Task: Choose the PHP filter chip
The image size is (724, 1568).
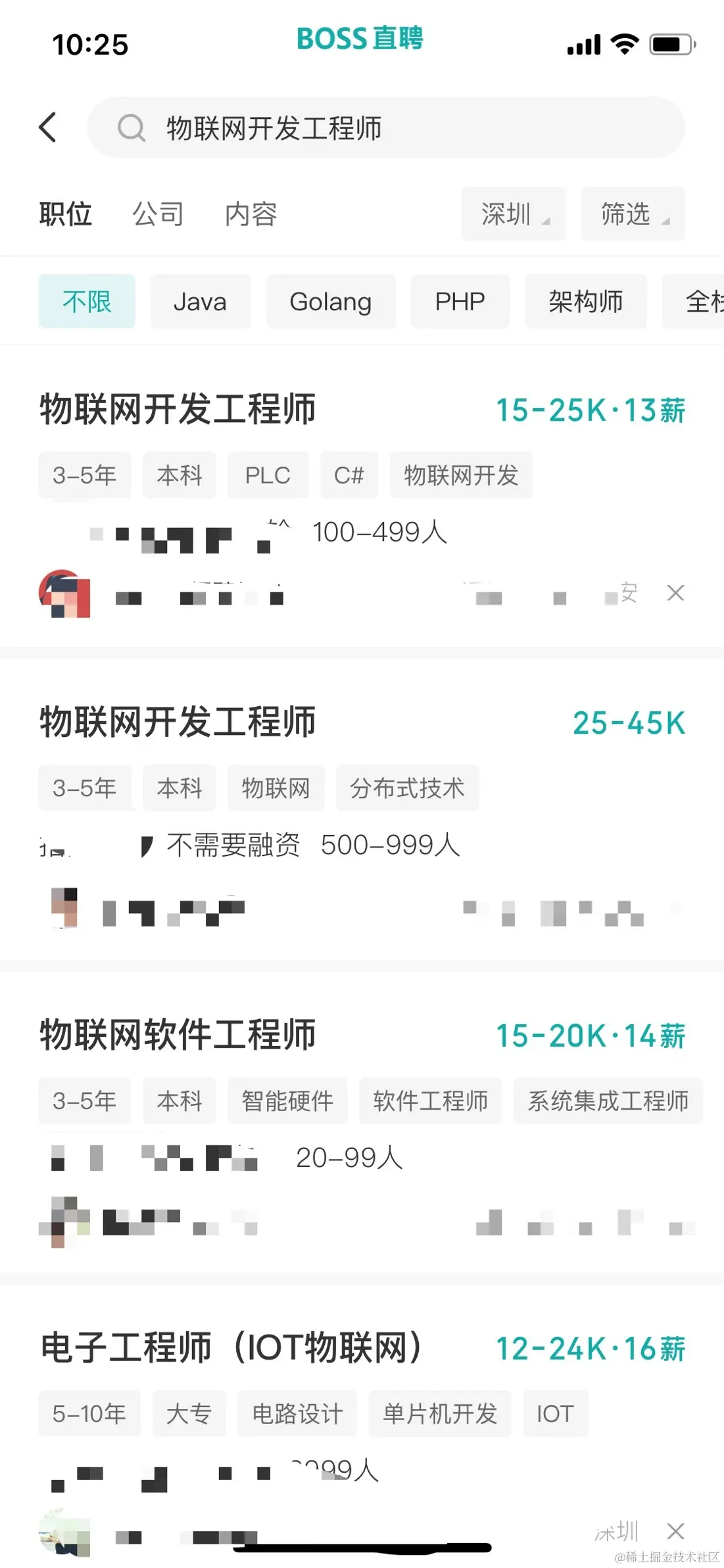Action: tap(460, 302)
